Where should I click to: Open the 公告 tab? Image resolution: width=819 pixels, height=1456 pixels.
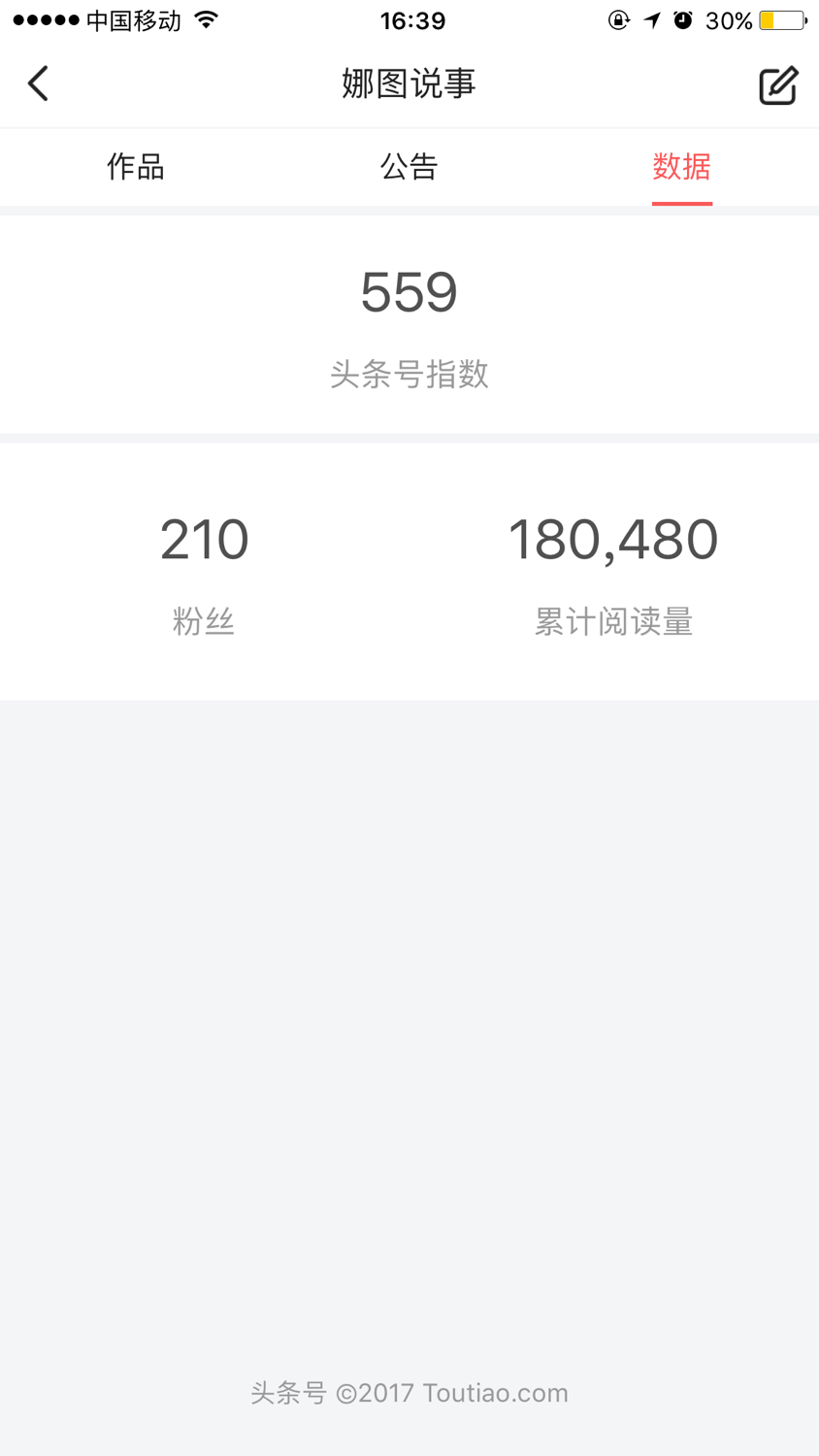click(409, 167)
